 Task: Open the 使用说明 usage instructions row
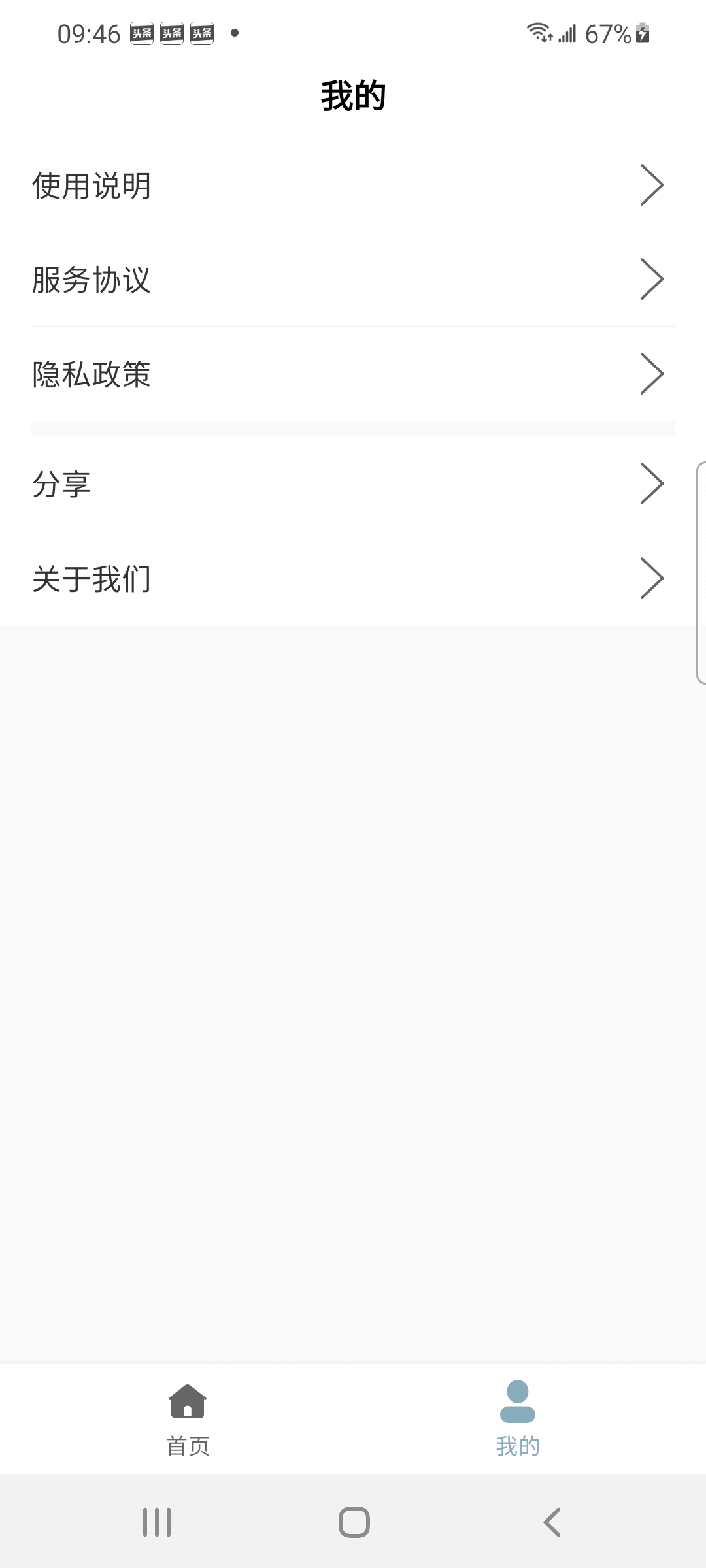(353, 186)
